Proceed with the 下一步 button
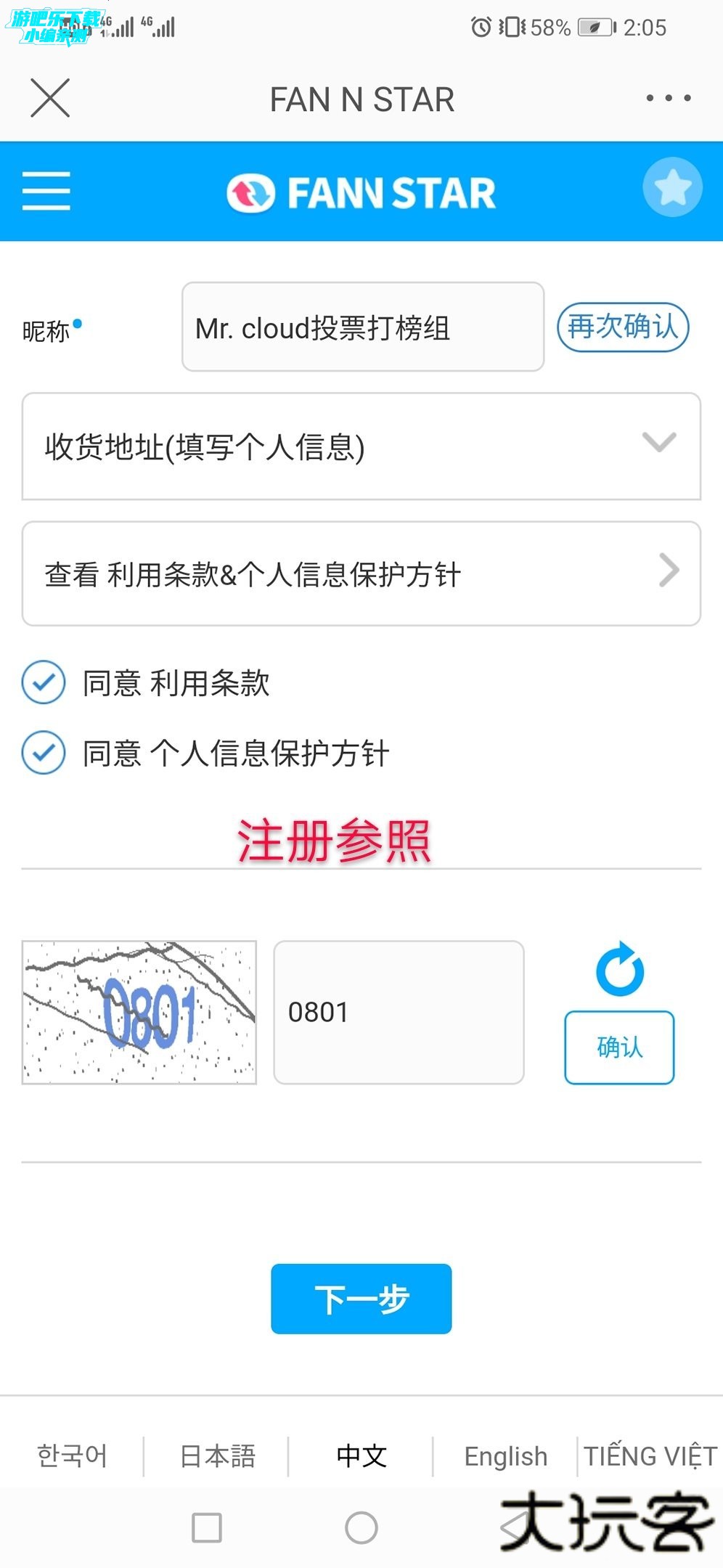Viewport: 723px width, 1568px height. tap(361, 1299)
